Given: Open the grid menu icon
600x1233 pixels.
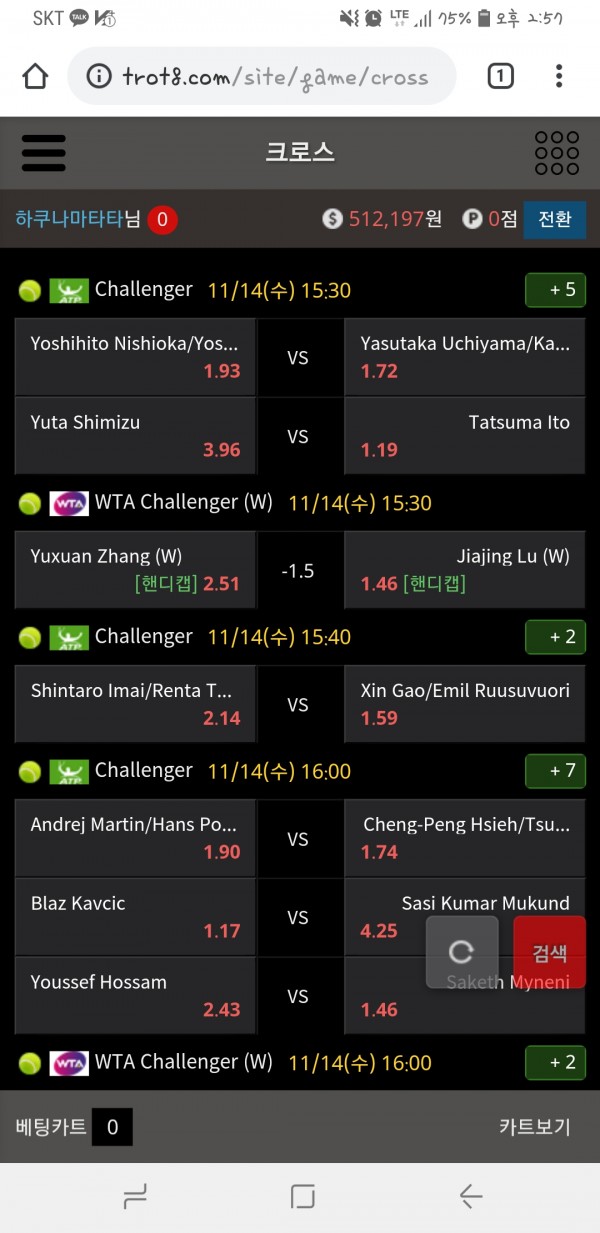Looking at the screenshot, I should [x=556, y=153].
